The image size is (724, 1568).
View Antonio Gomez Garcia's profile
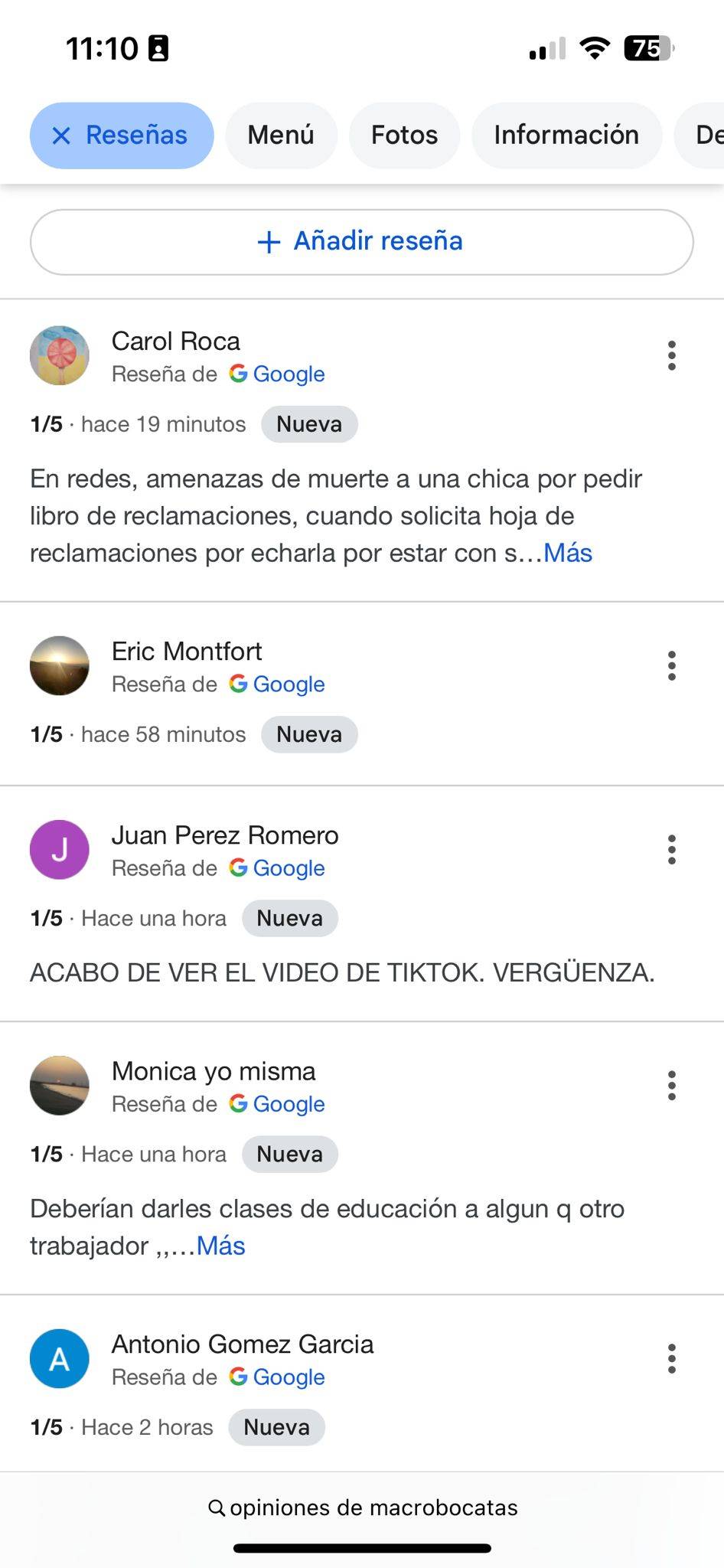click(242, 1344)
